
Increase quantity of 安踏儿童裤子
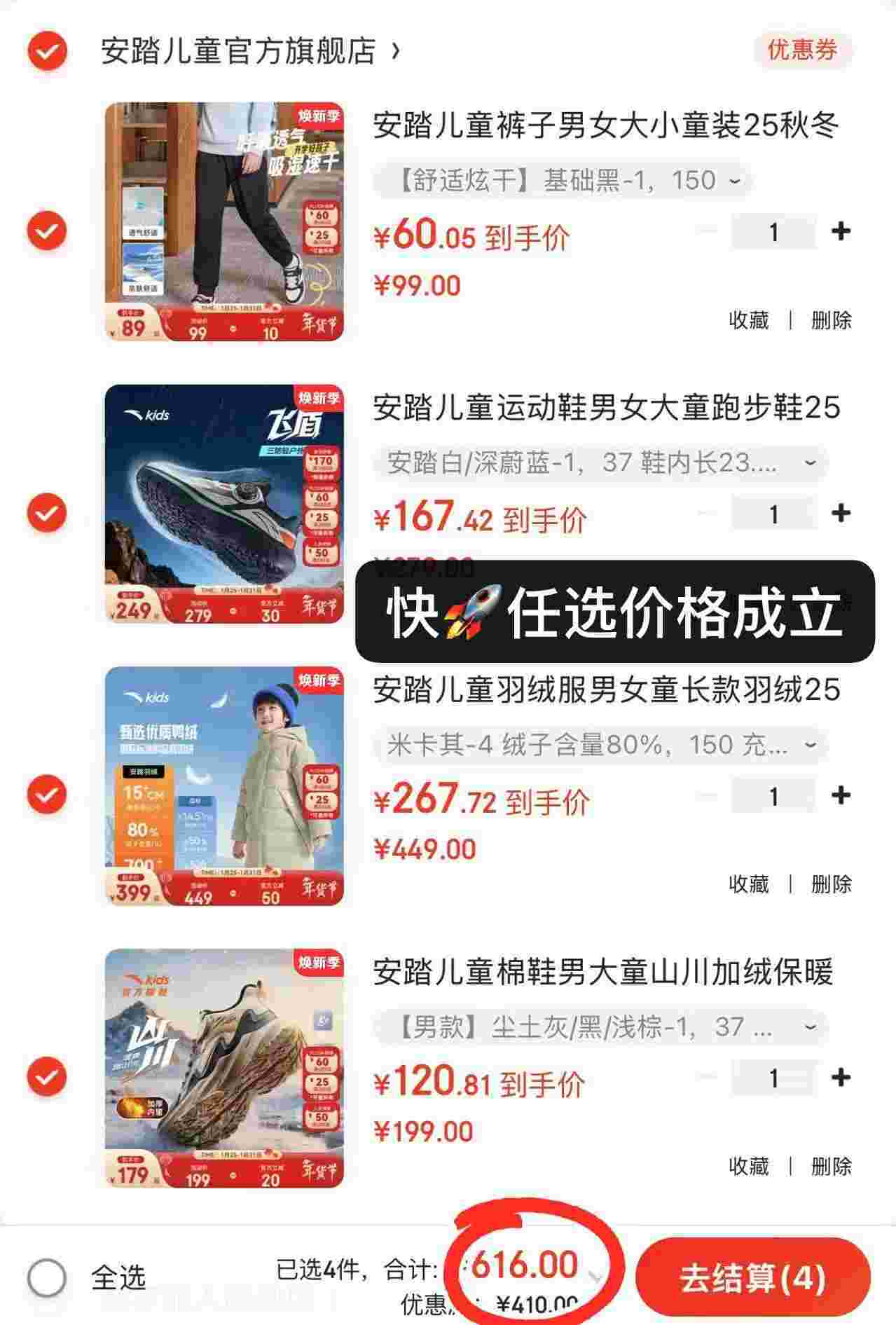point(841,231)
